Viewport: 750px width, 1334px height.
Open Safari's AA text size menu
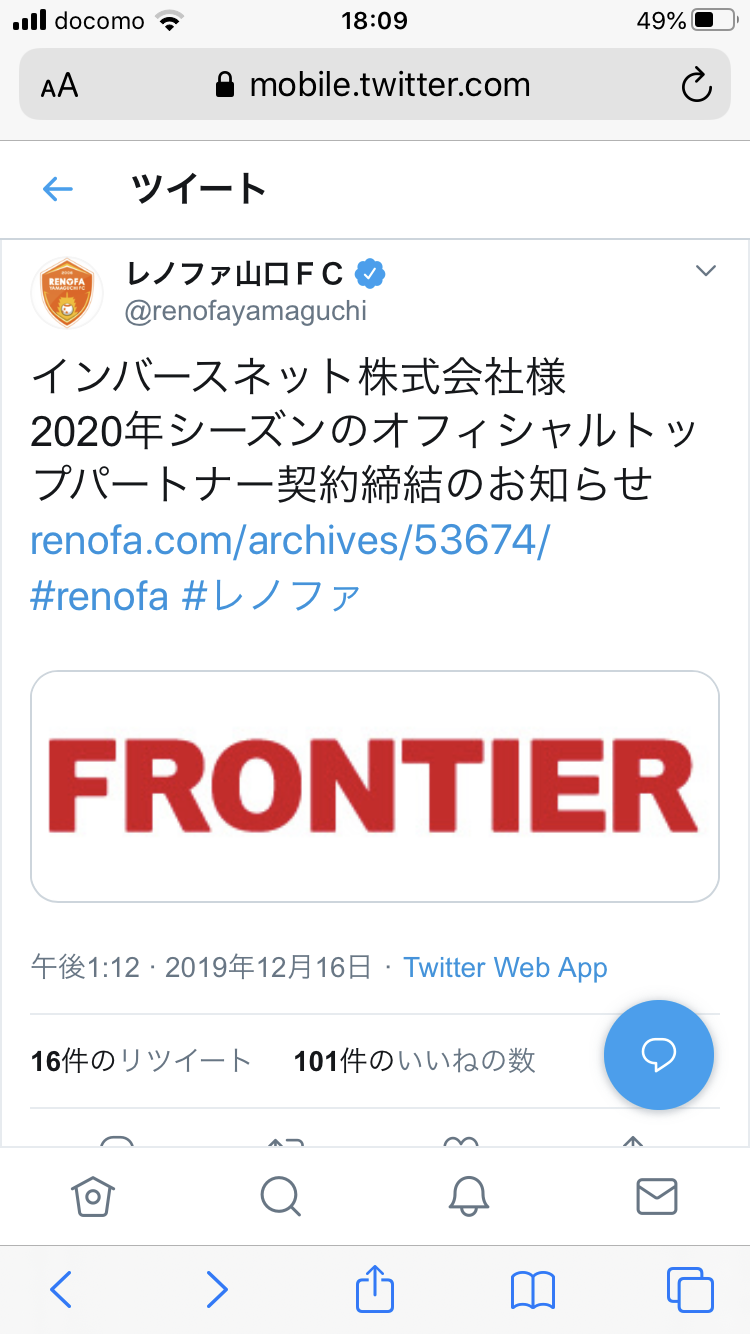(x=60, y=86)
